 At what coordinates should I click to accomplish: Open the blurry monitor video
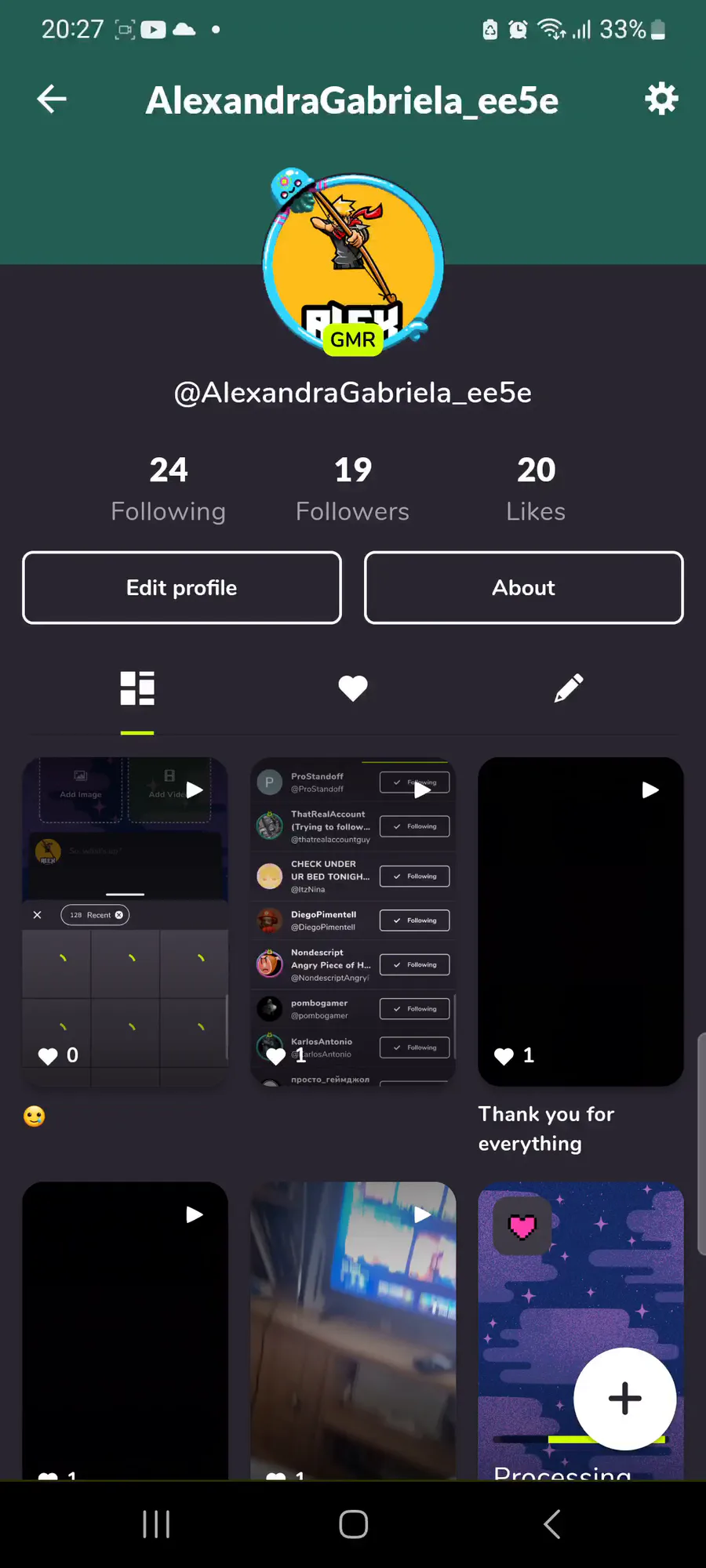[353, 1325]
